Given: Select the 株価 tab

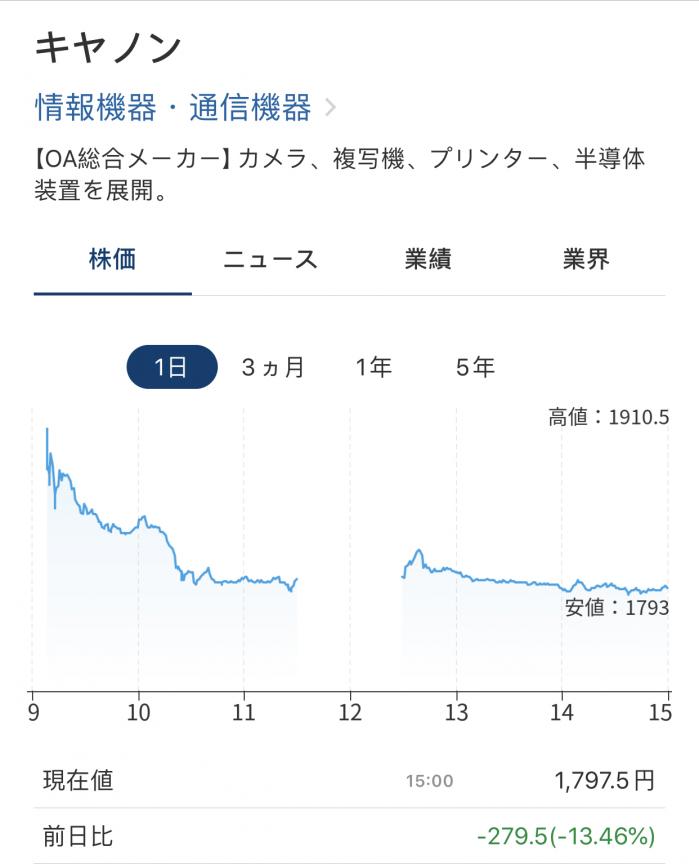Looking at the screenshot, I should click(112, 260).
